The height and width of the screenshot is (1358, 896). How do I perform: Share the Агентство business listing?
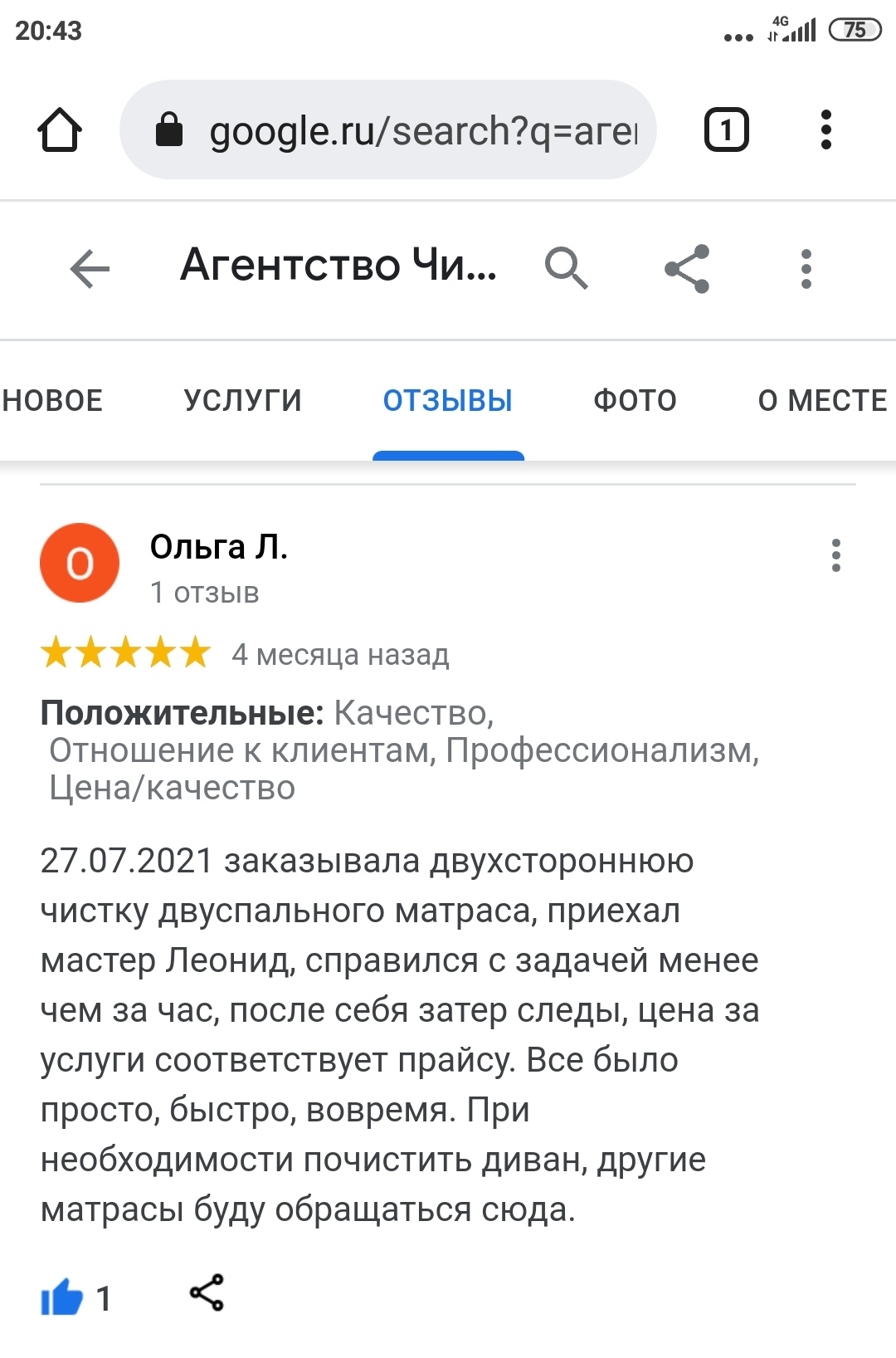coord(687,268)
